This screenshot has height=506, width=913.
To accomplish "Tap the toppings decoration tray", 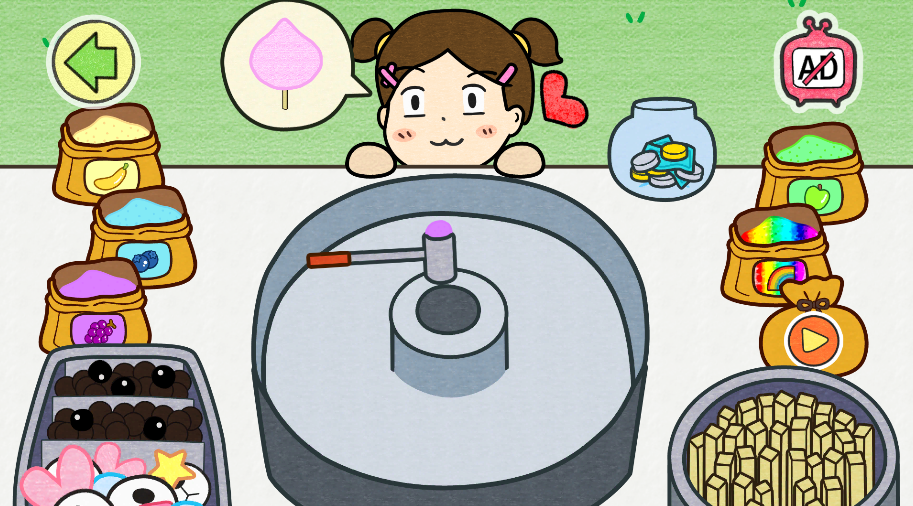I will pos(120,430).
